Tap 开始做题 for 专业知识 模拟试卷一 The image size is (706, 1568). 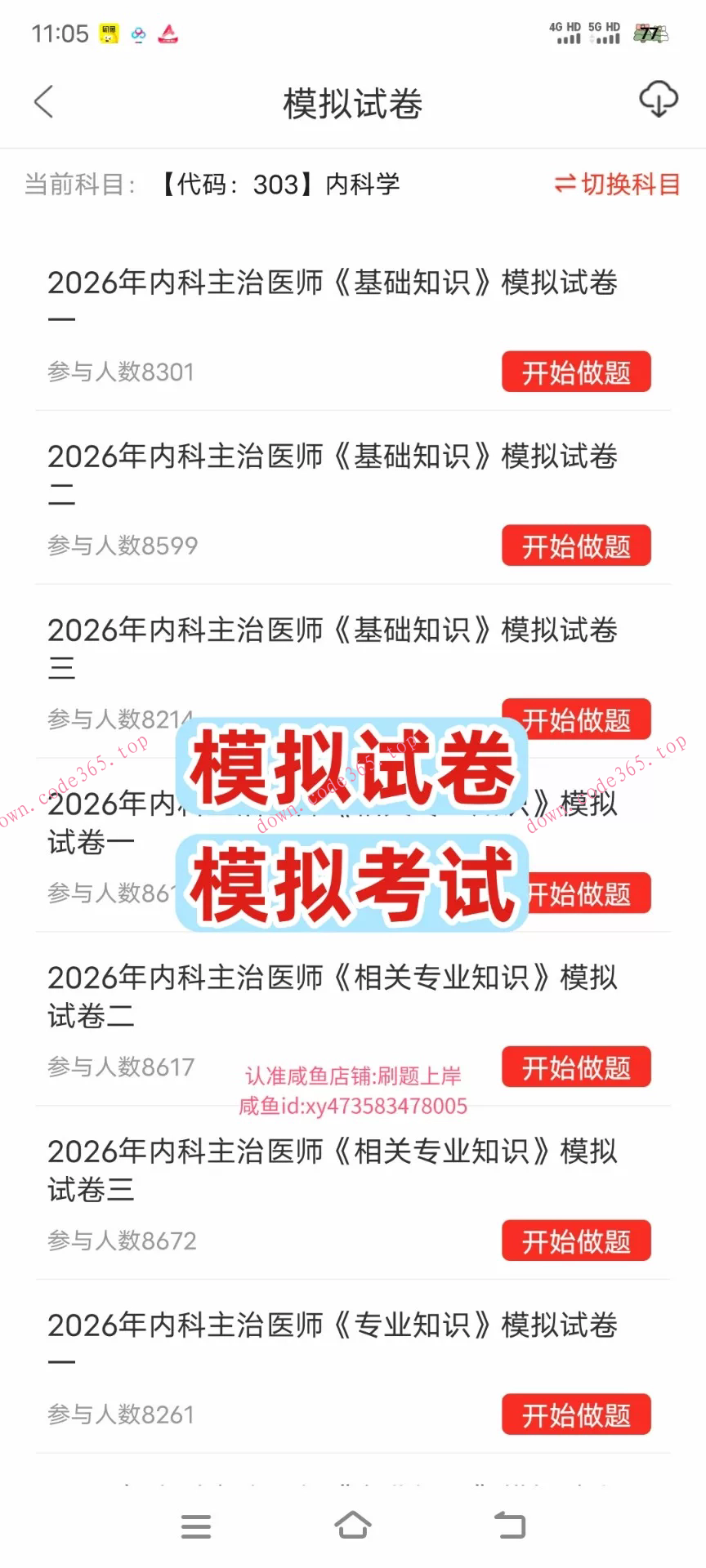[x=576, y=1415]
